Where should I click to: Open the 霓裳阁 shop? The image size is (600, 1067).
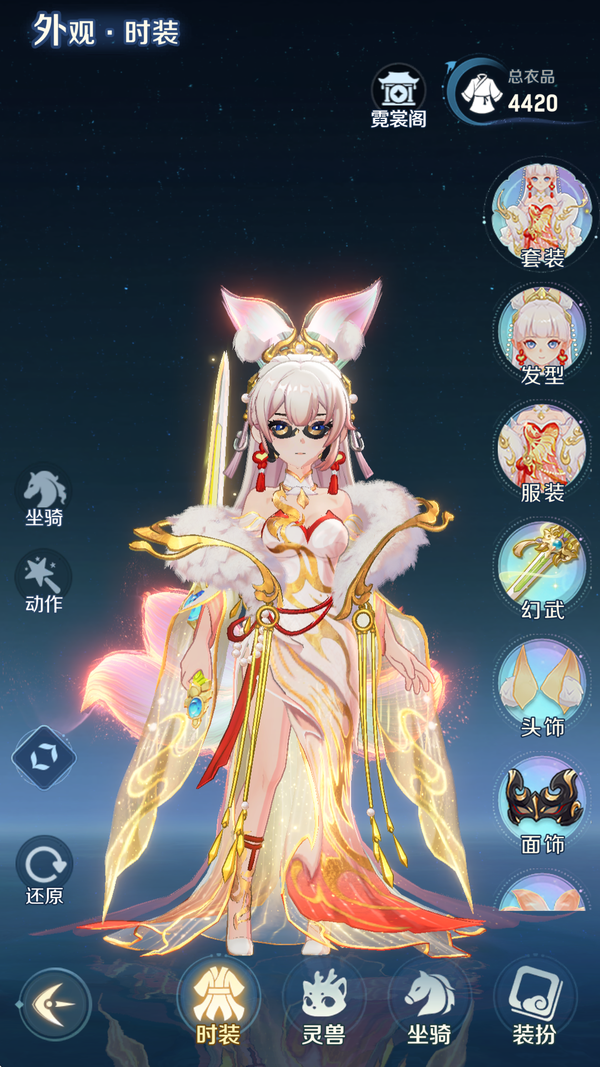(398, 95)
